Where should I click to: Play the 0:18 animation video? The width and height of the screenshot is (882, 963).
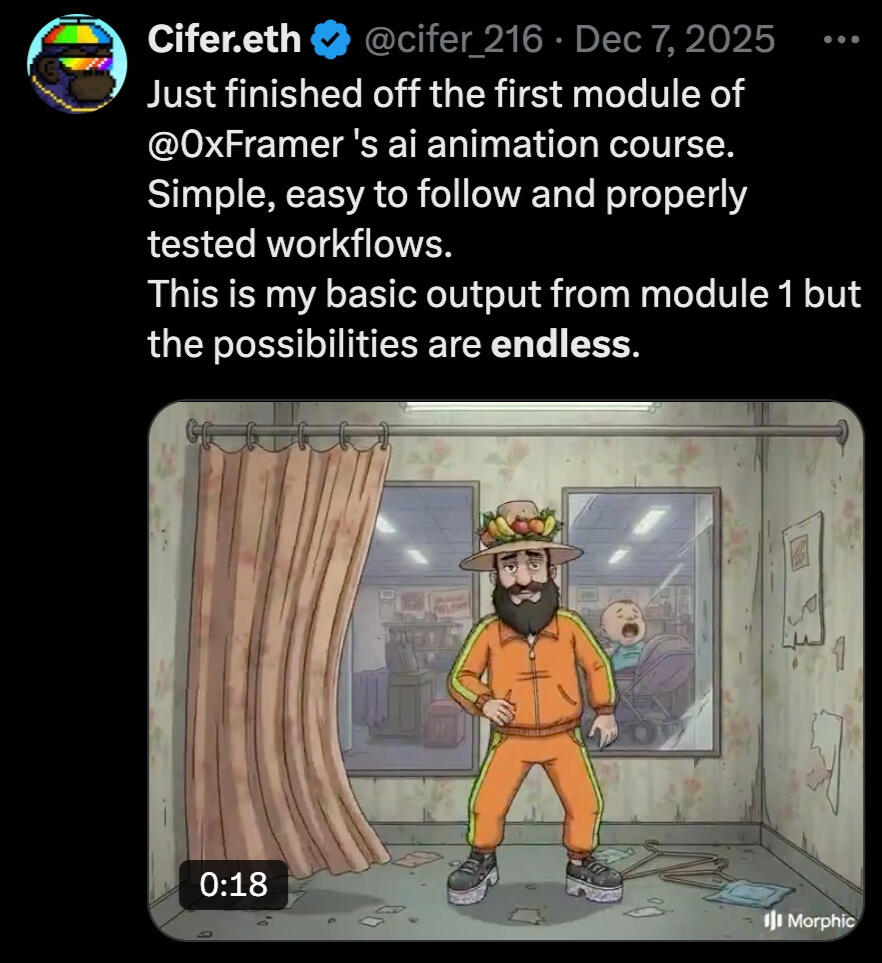point(505,670)
